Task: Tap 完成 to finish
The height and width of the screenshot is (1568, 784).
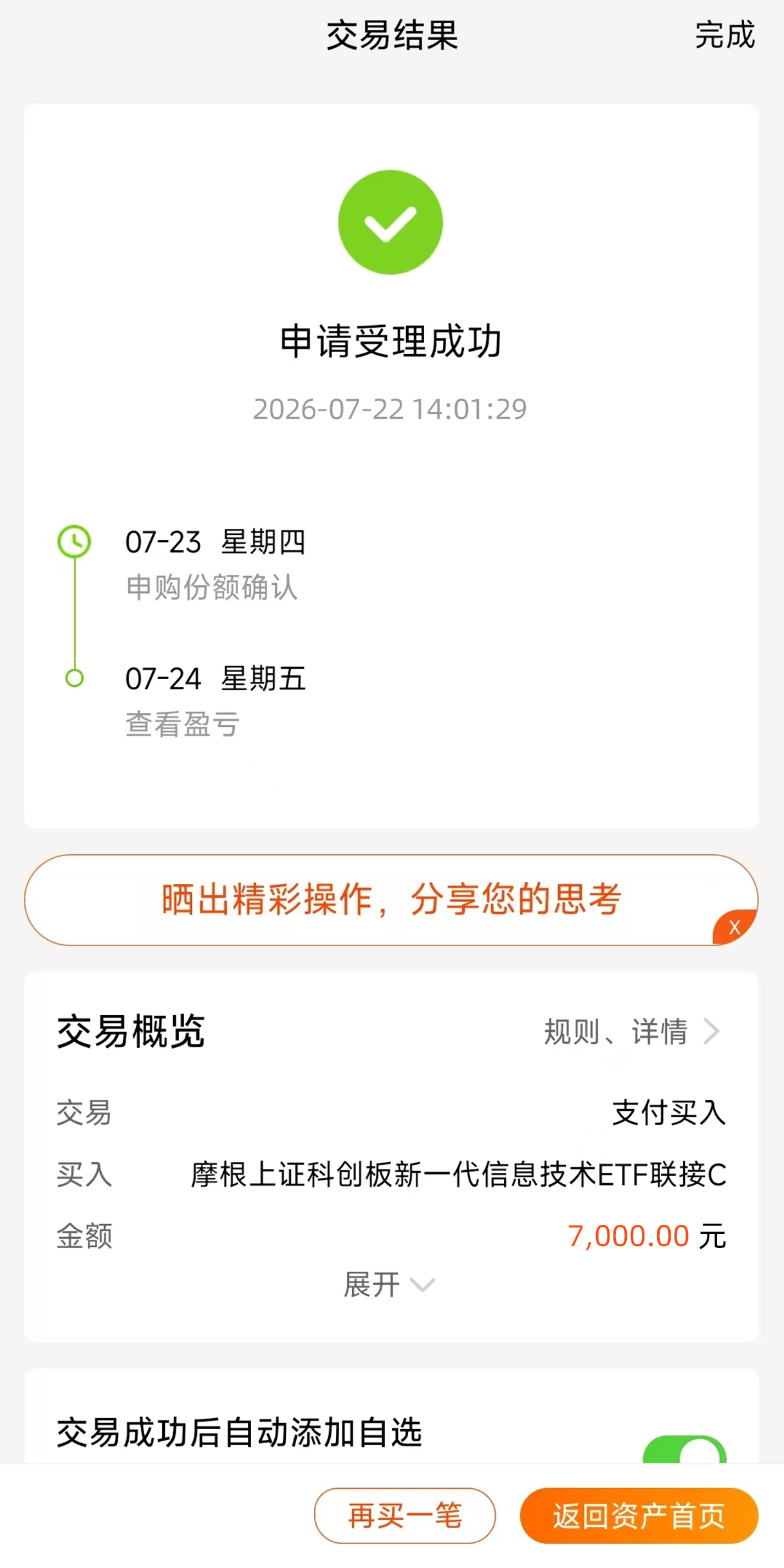Action: tap(724, 35)
